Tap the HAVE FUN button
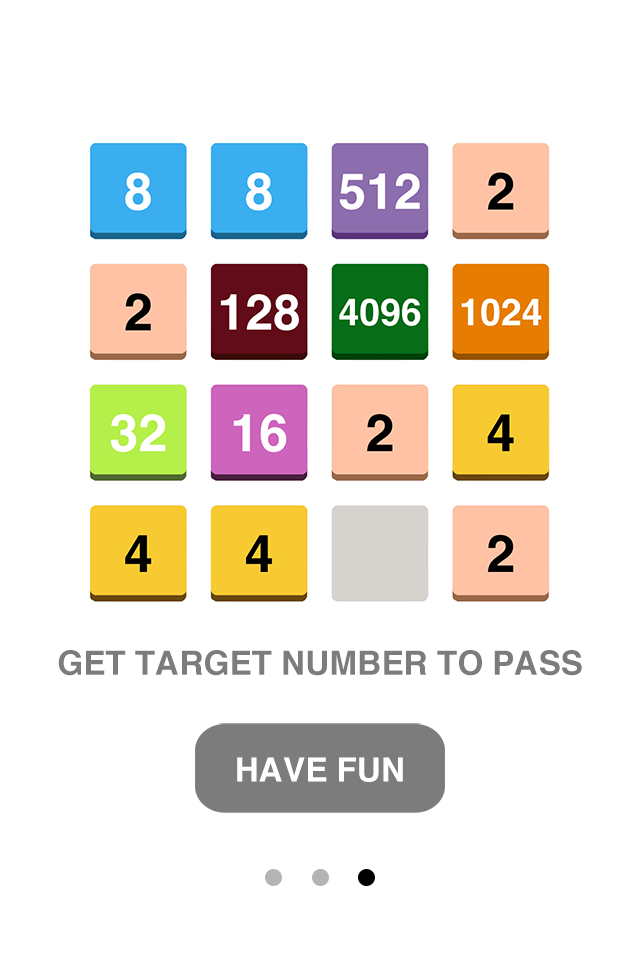This screenshot has width=640, height=960. pyautogui.click(x=320, y=768)
